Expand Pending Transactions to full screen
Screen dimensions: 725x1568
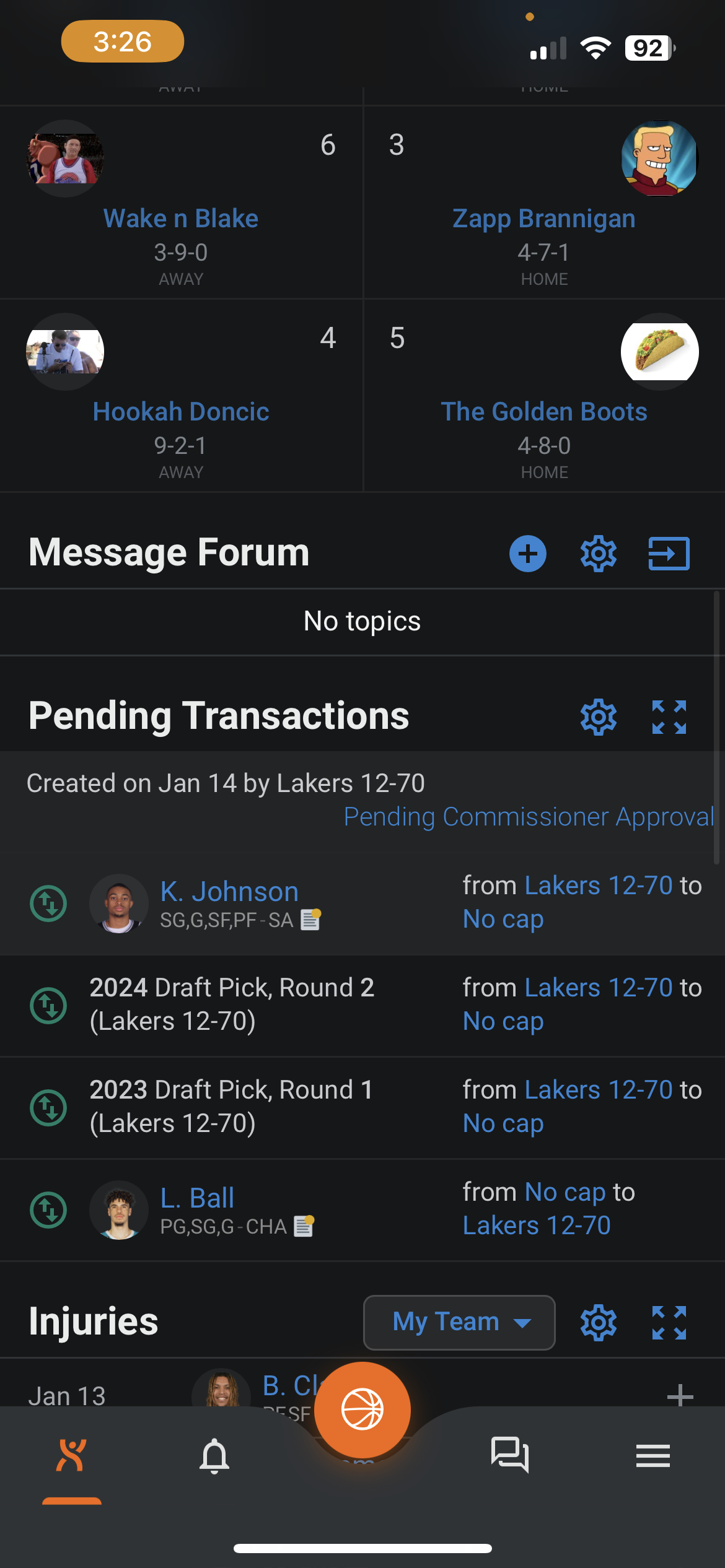click(669, 717)
